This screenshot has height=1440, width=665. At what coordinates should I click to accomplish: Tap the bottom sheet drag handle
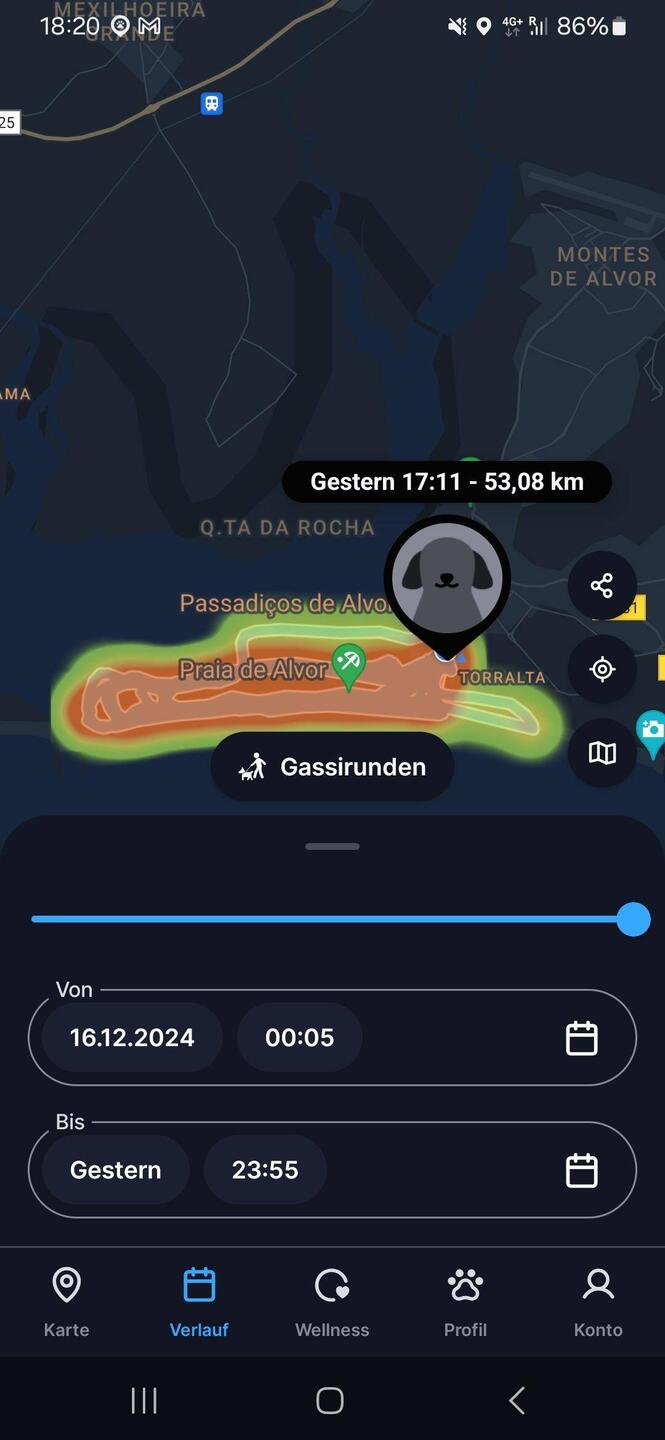click(332, 846)
